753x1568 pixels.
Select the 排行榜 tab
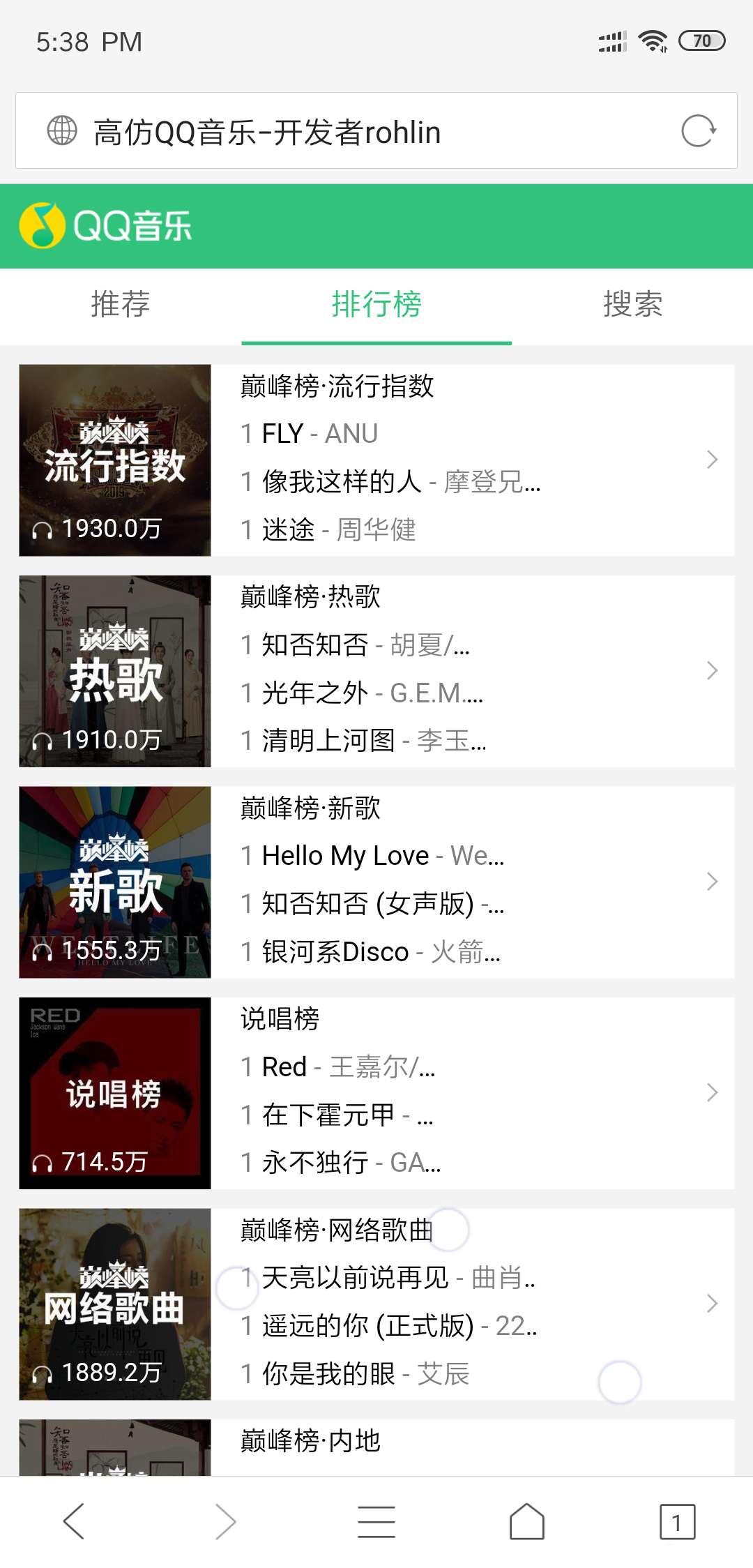tap(376, 304)
